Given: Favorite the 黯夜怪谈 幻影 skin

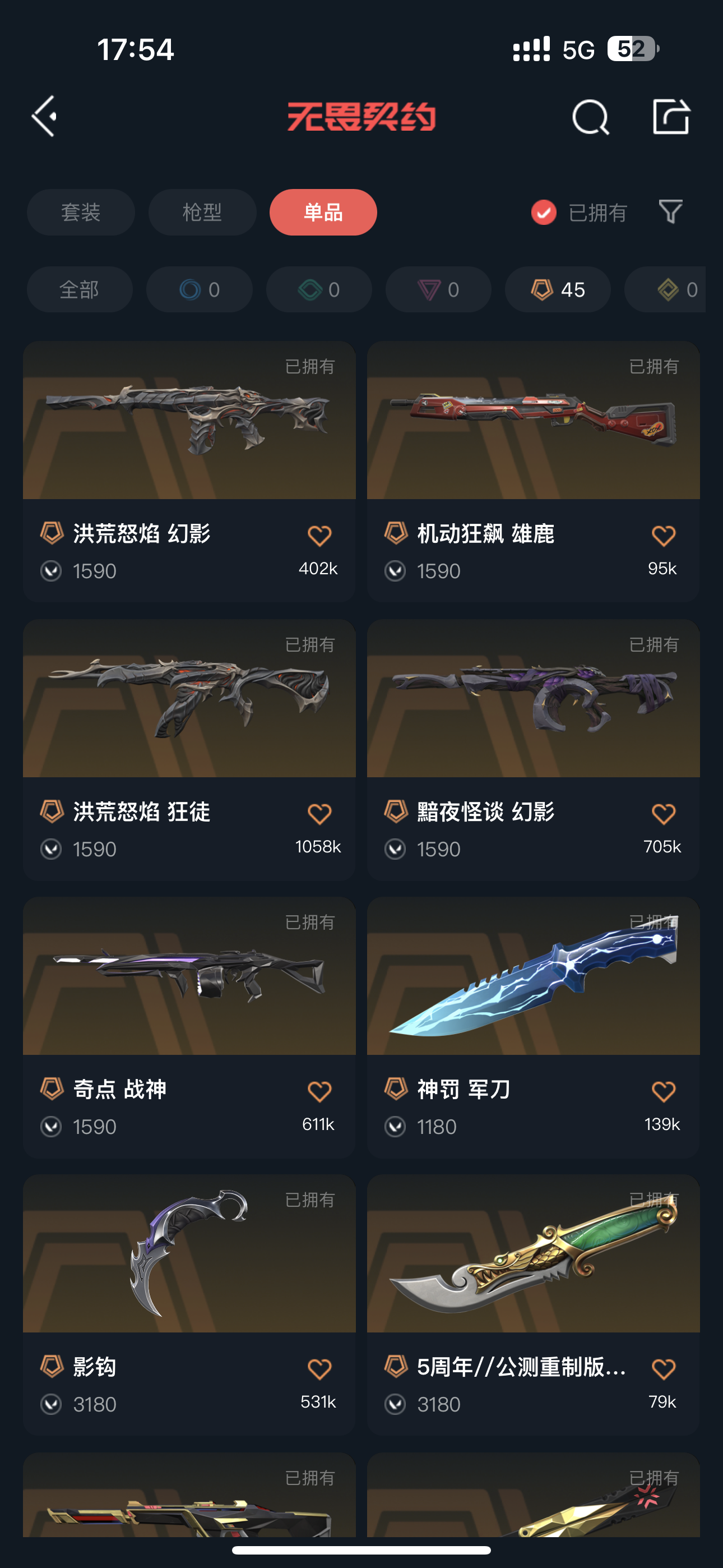Looking at the screenshot, I should pyautogui.click(x=662, y=814).
